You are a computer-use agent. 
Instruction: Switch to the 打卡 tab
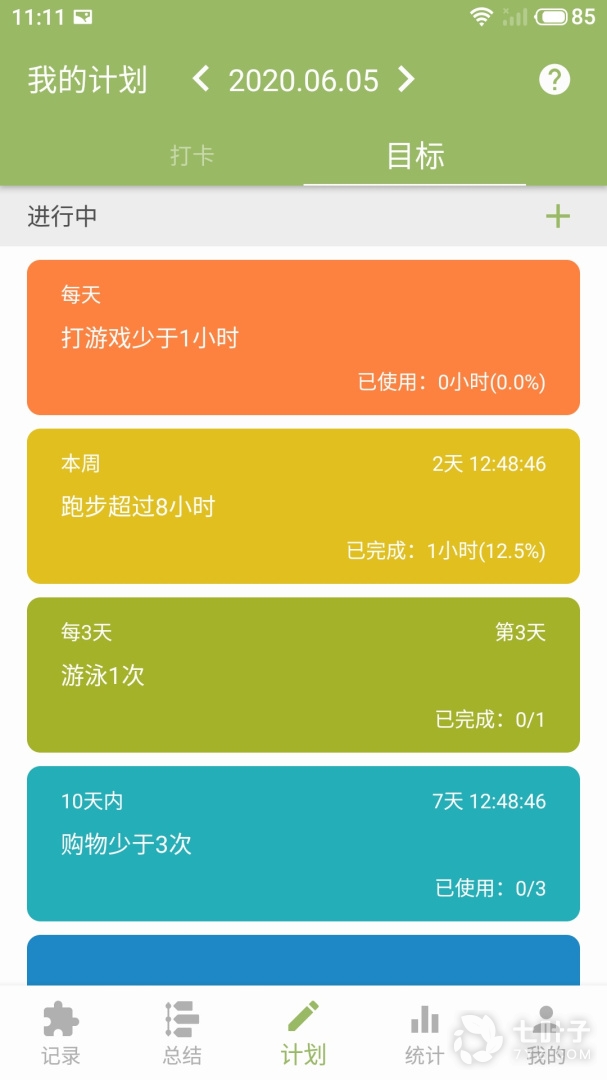tap(191, 156)
